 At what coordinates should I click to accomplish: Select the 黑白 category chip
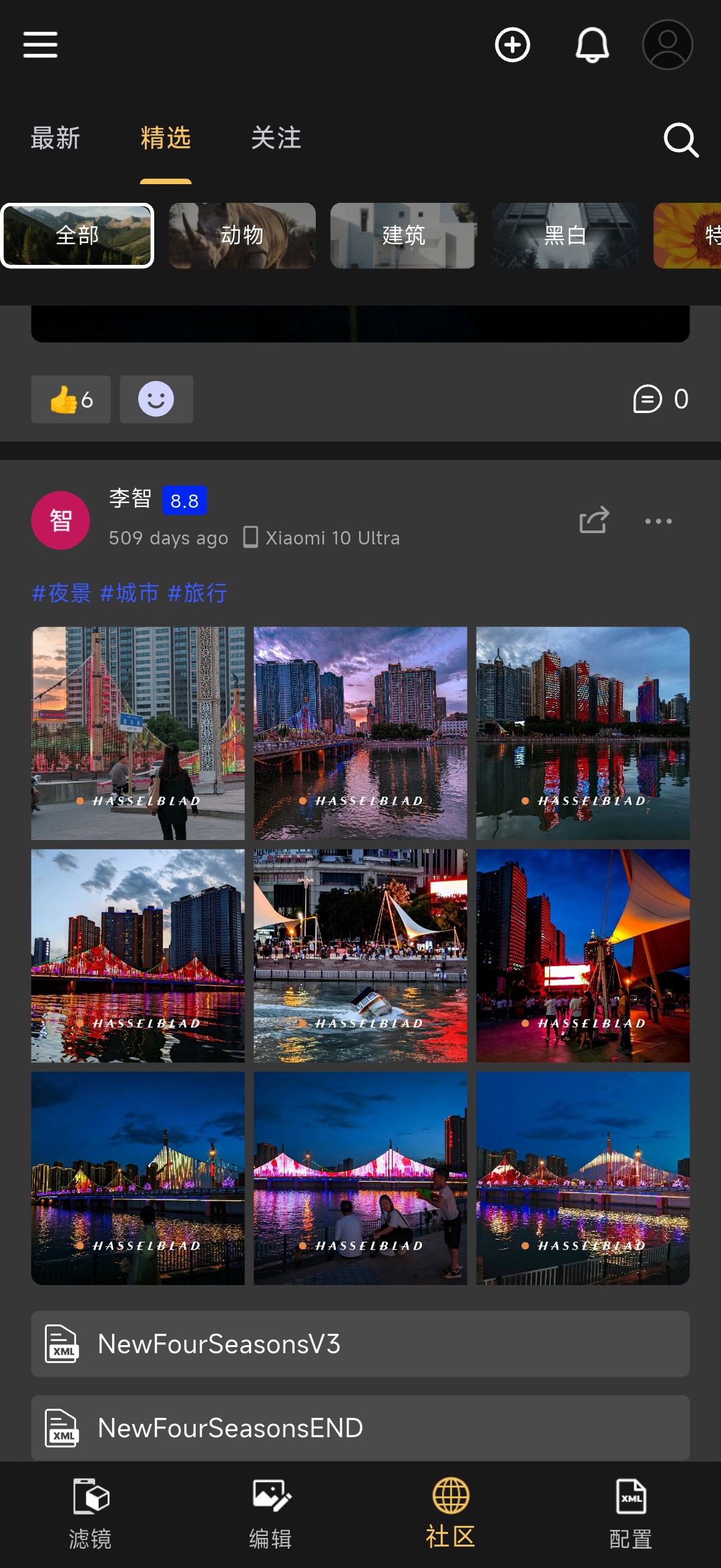point(565,236)
